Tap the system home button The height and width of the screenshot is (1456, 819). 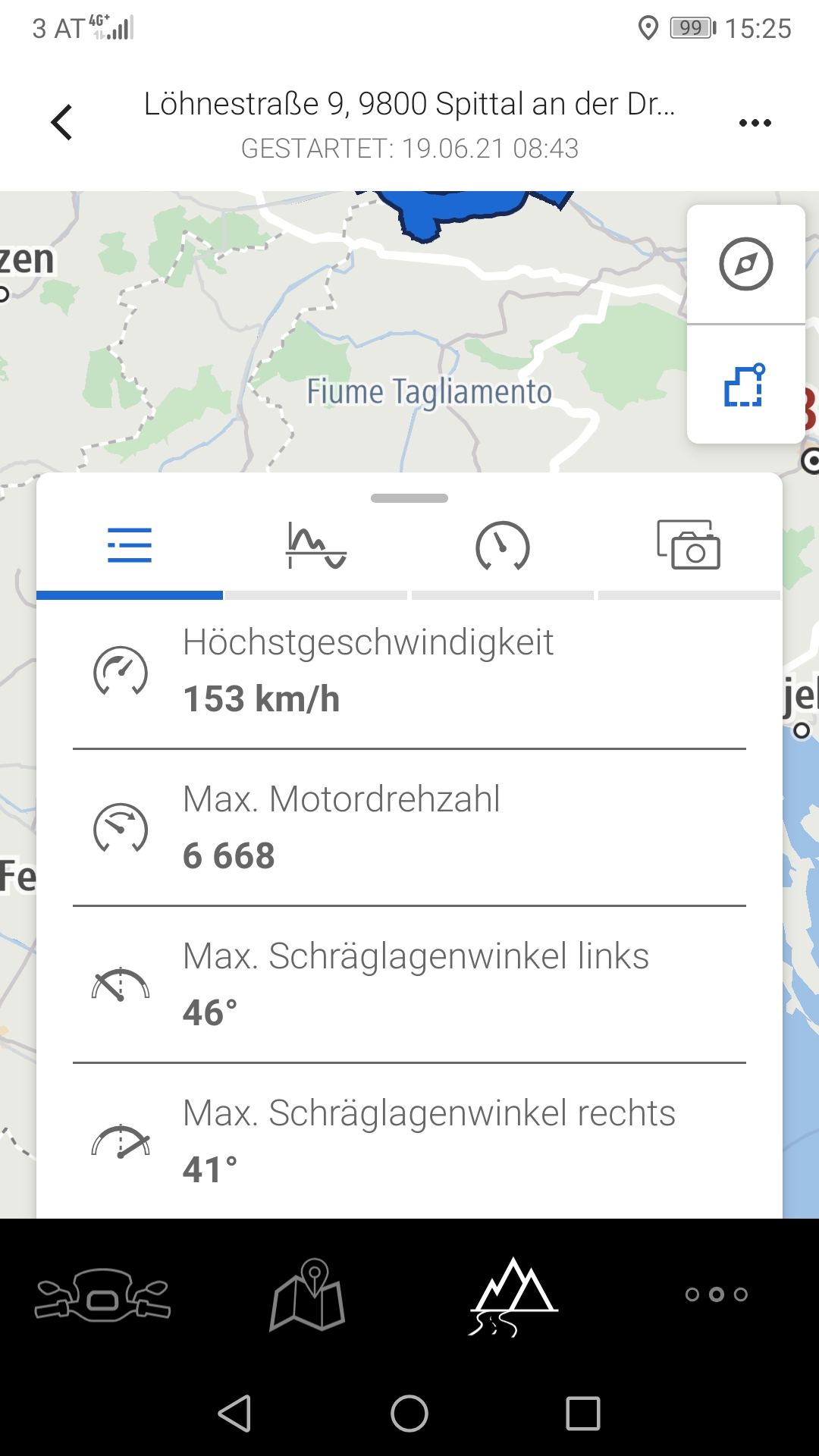(409, 1414)
